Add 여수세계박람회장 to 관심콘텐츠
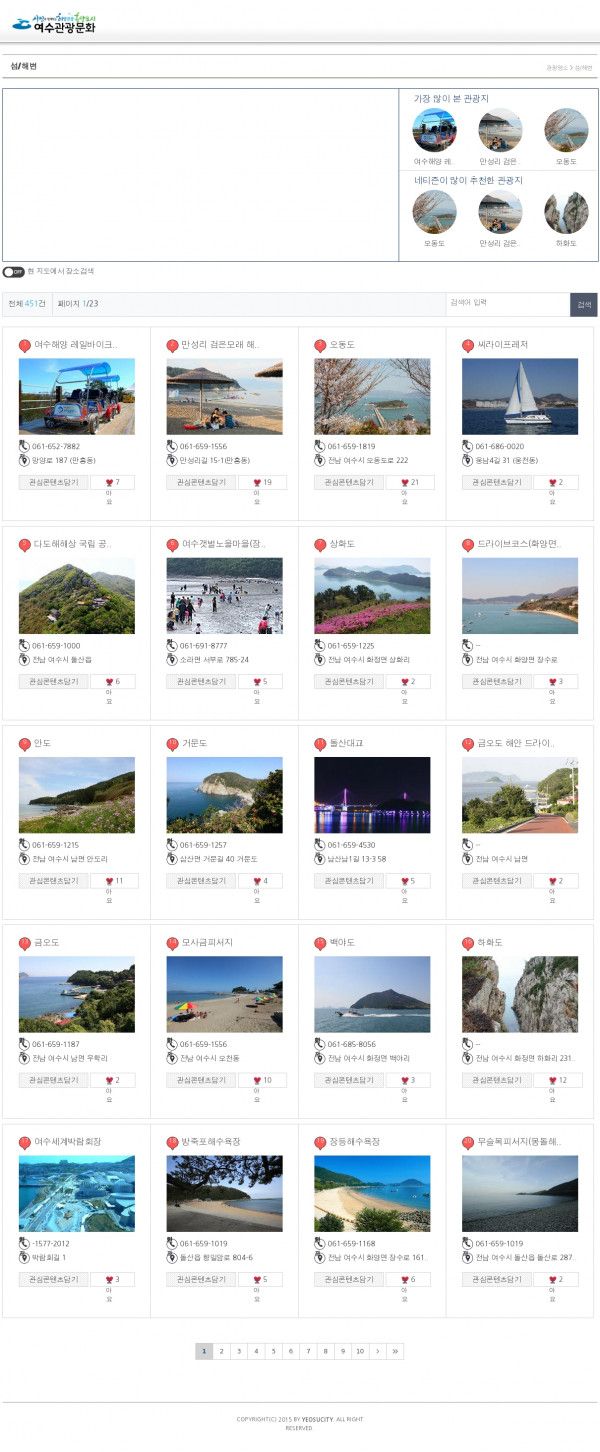The height and width of the screenshot is (1452, 600). pos(53,1279)
